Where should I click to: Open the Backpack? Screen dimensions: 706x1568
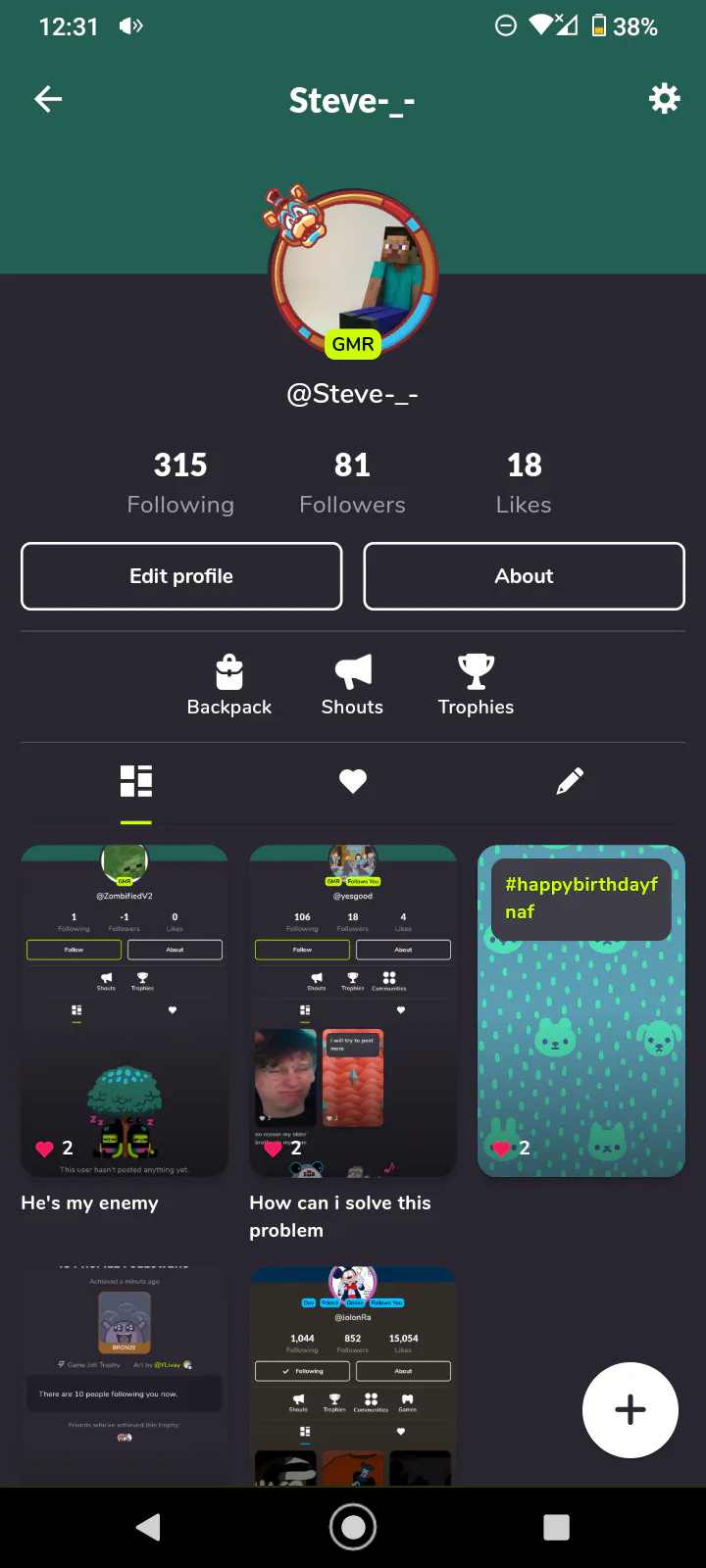(x=229, y=685)
